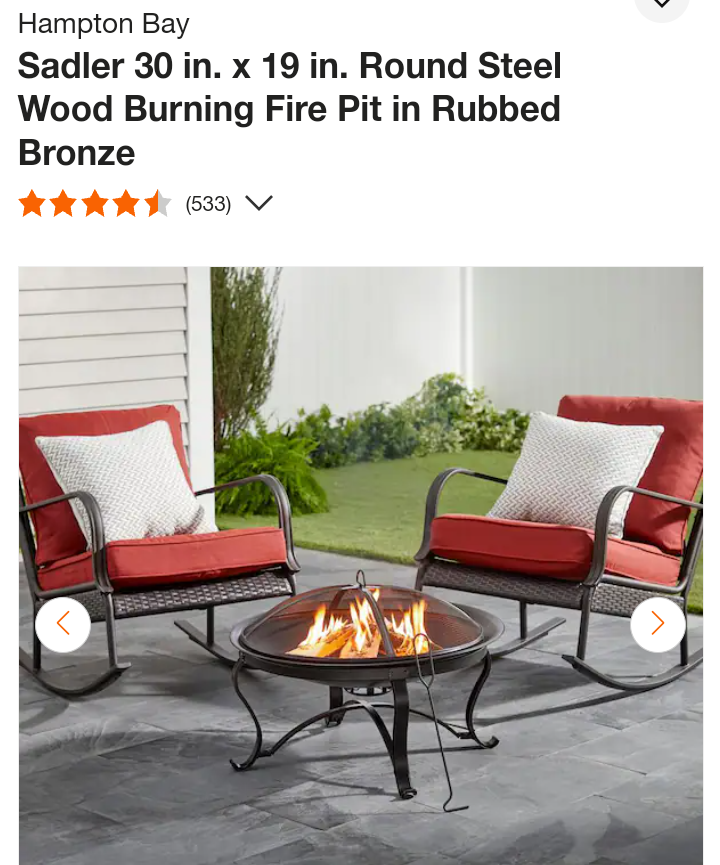Open the Hampton Bay brand link
720x865 pixels.
pyautogui.click(x=103, y=23)
